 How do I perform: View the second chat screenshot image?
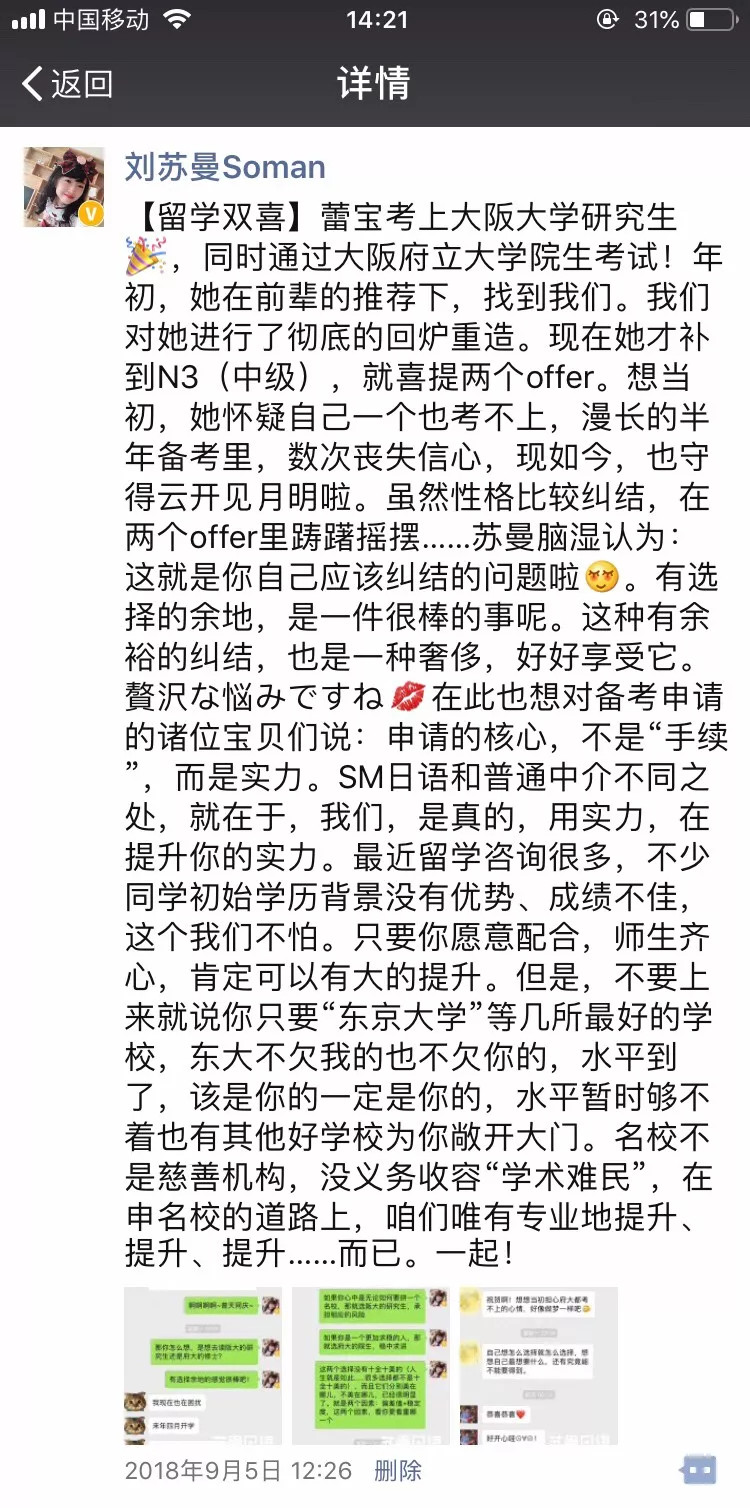[371, 1365]
